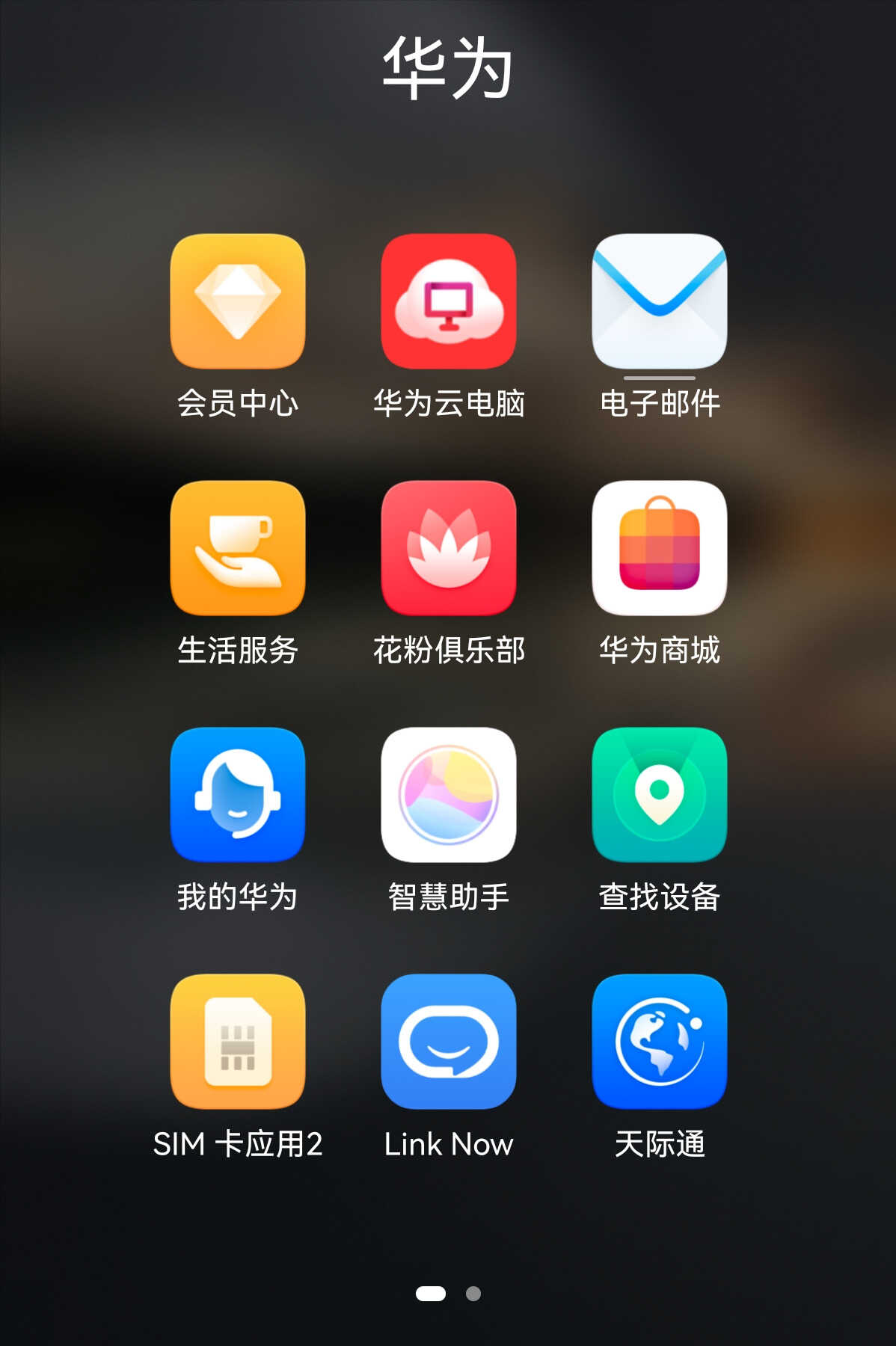Viewport: 896px width, 1346px height.
Task: Open the 会员中心 app
Action: tap(238, 301)
